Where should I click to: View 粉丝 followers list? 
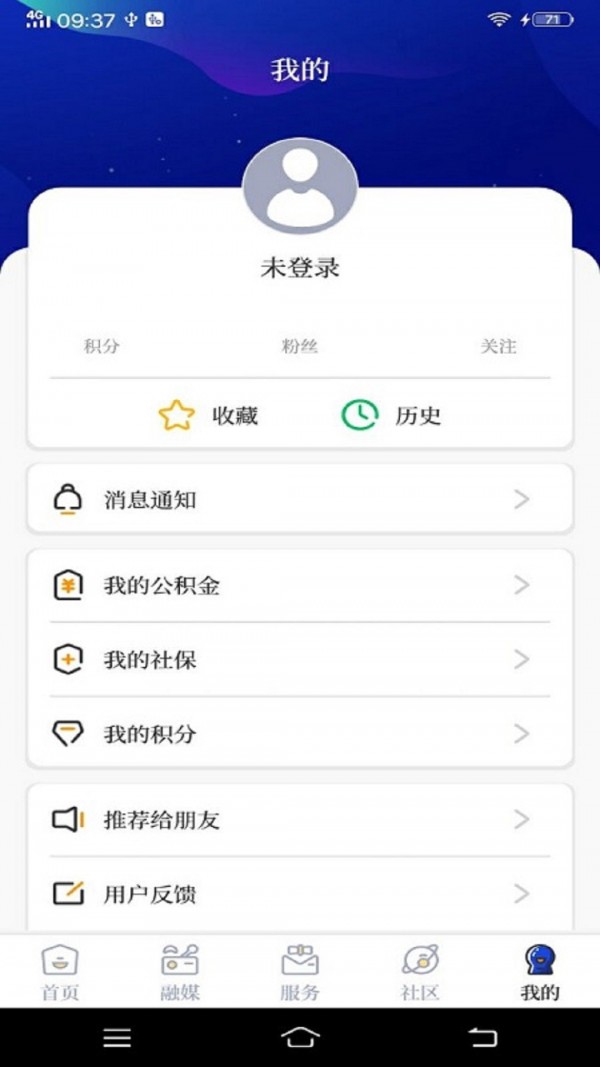click(299, 346)
